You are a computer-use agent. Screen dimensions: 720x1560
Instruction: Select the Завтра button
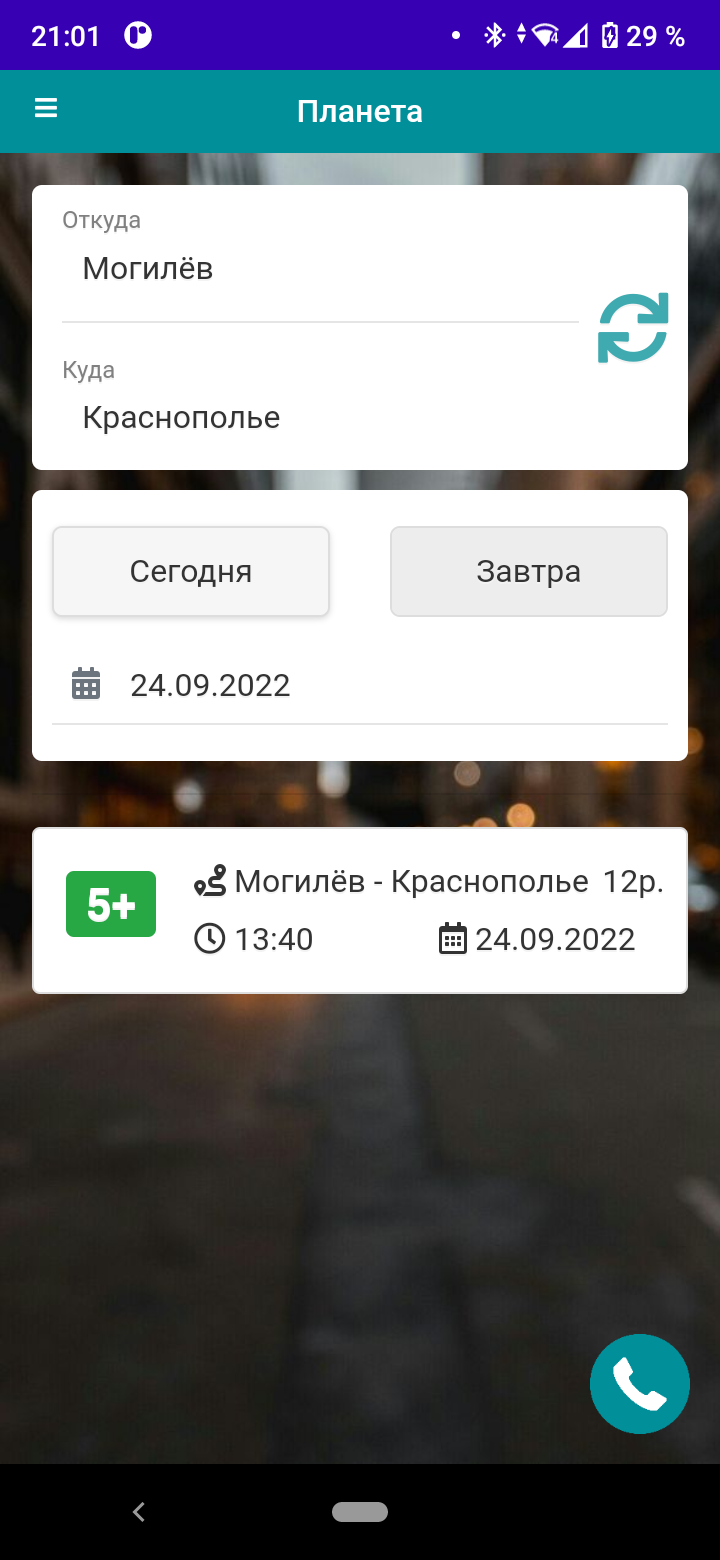click(529, 571)
